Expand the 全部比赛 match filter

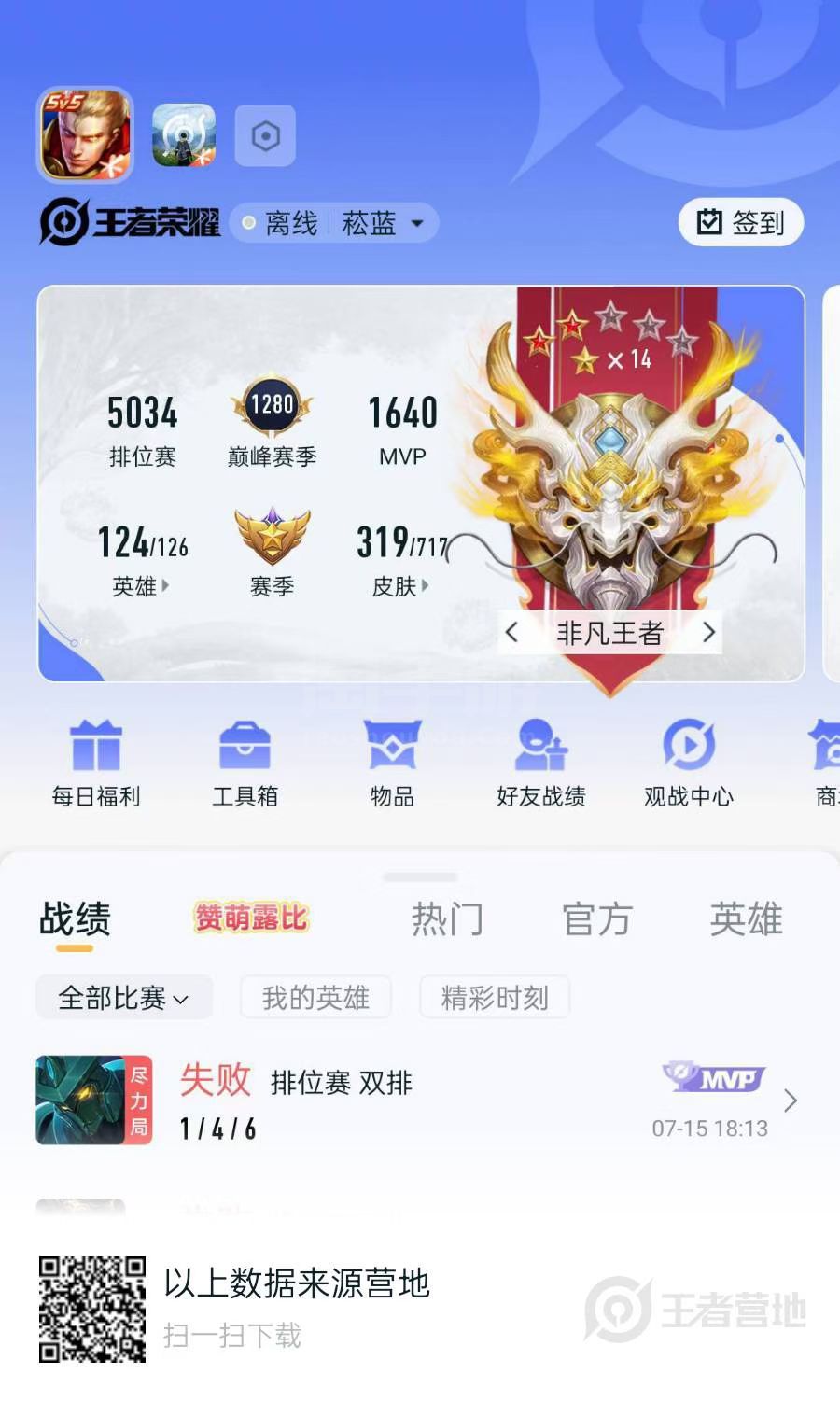coord(124,998)
